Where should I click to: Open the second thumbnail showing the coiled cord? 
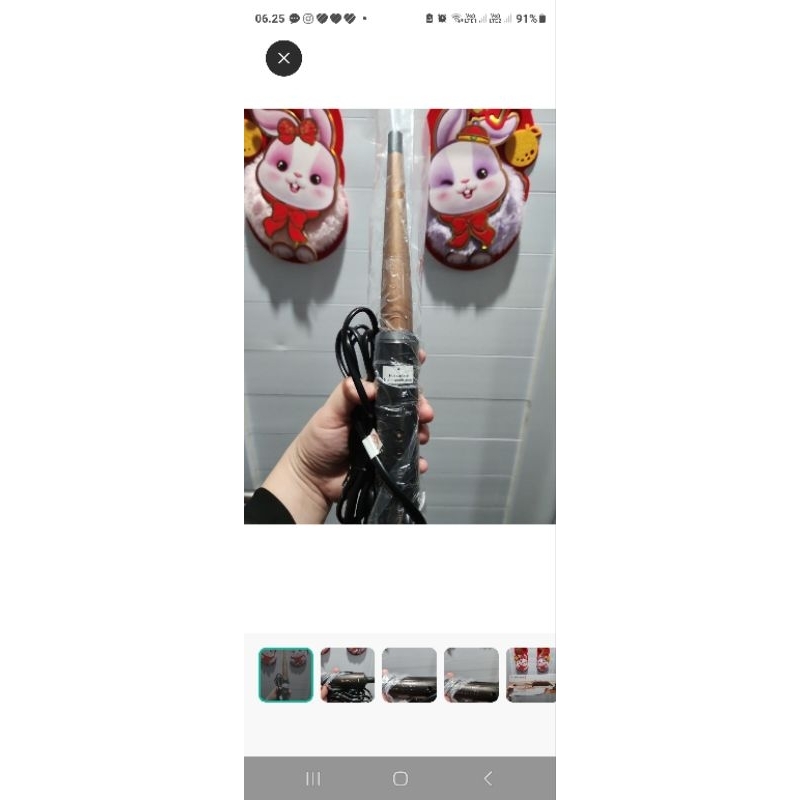coord(347,675)
